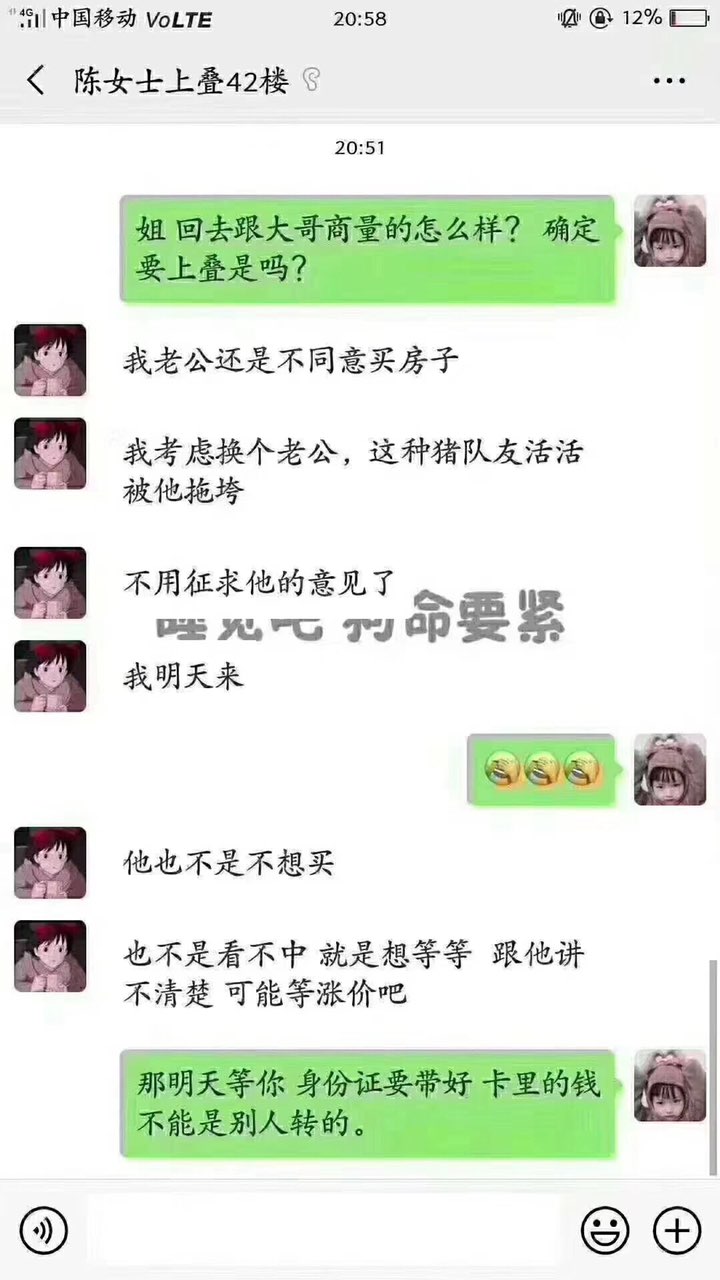Open the chat info overflow menu
This screenshot has height=1280, width=720.
pos(669,81)
